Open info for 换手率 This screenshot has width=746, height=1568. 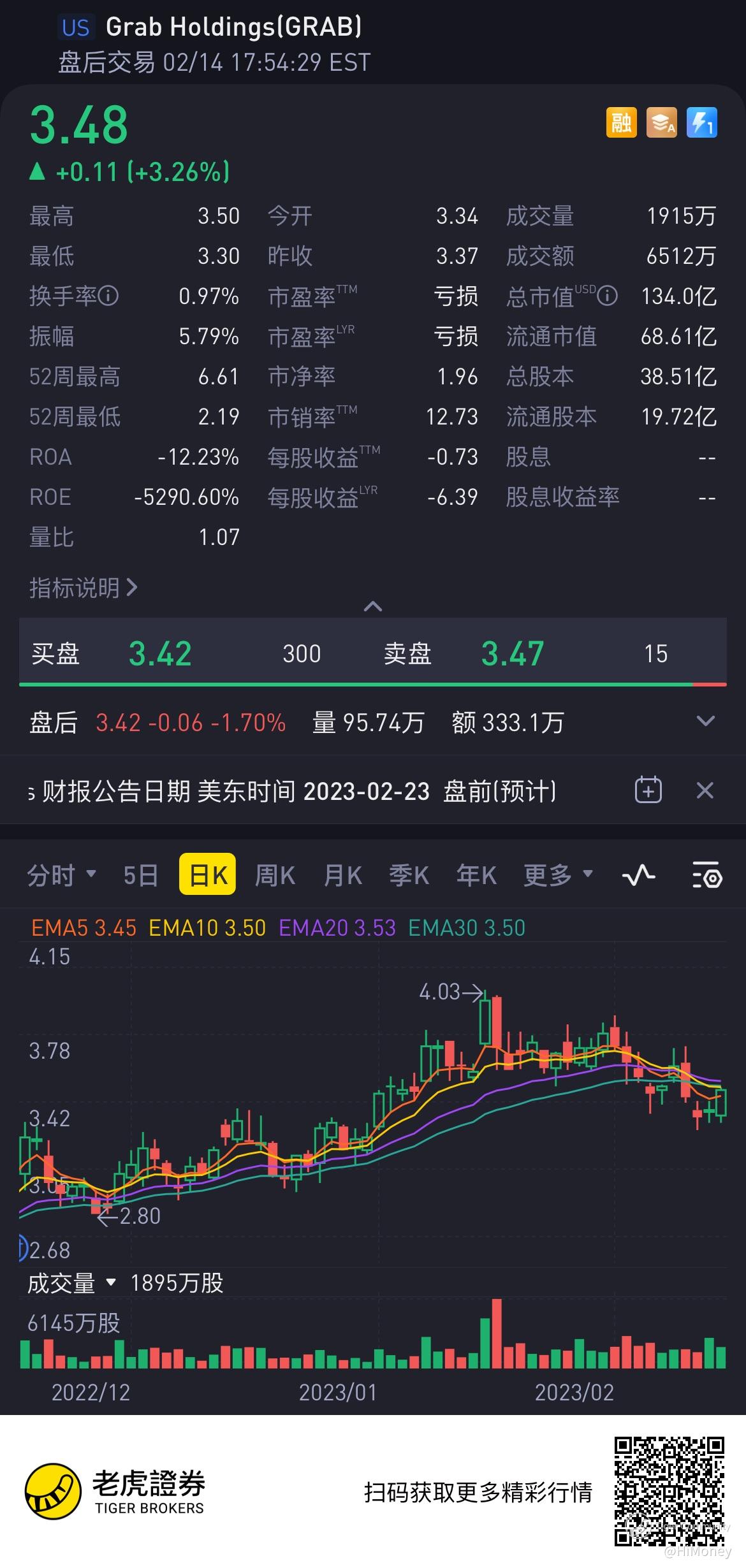click(108, 296)
